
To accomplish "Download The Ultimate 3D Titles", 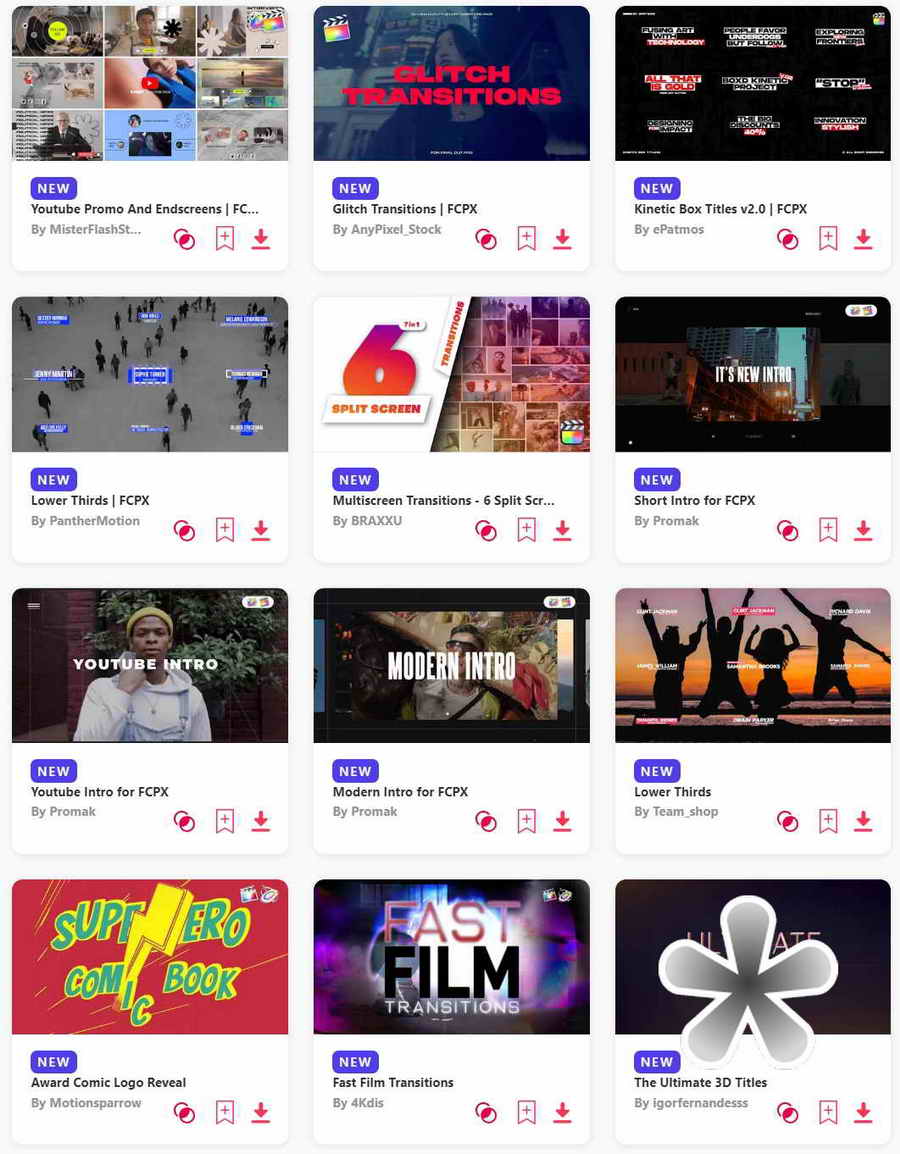I will (864, 1112).
